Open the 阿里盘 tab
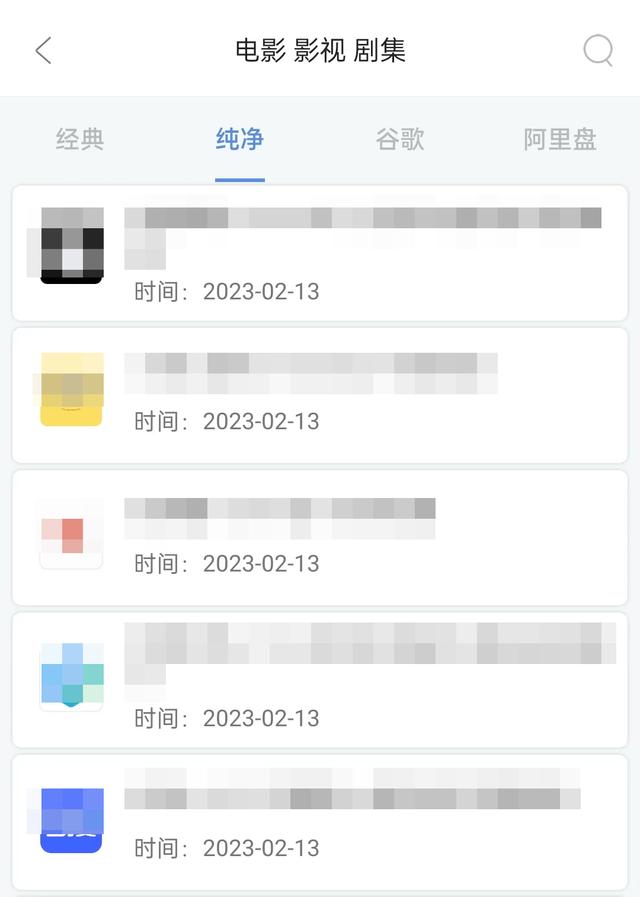Viewport: 640px width, 897px height. coord(560,139)
